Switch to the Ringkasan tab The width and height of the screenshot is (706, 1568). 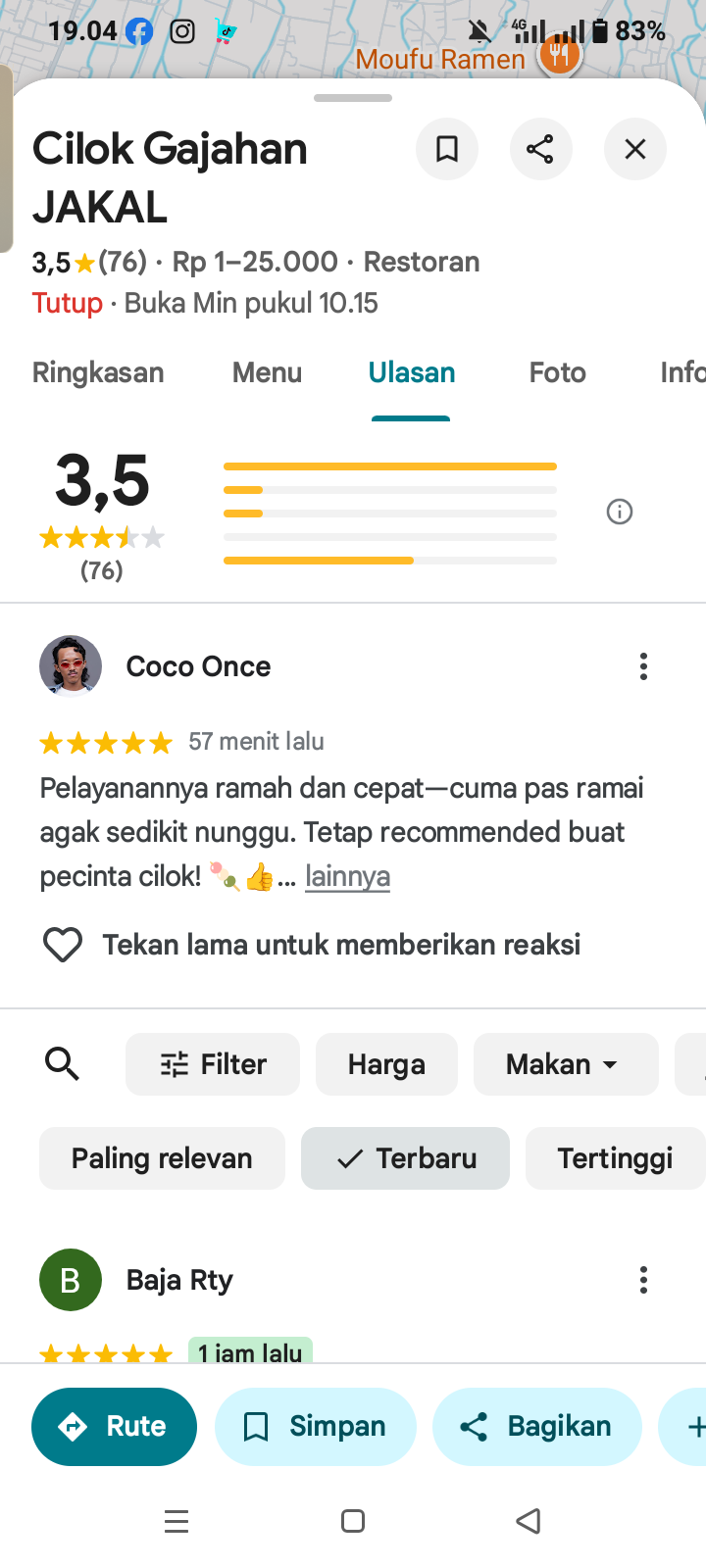98,372
